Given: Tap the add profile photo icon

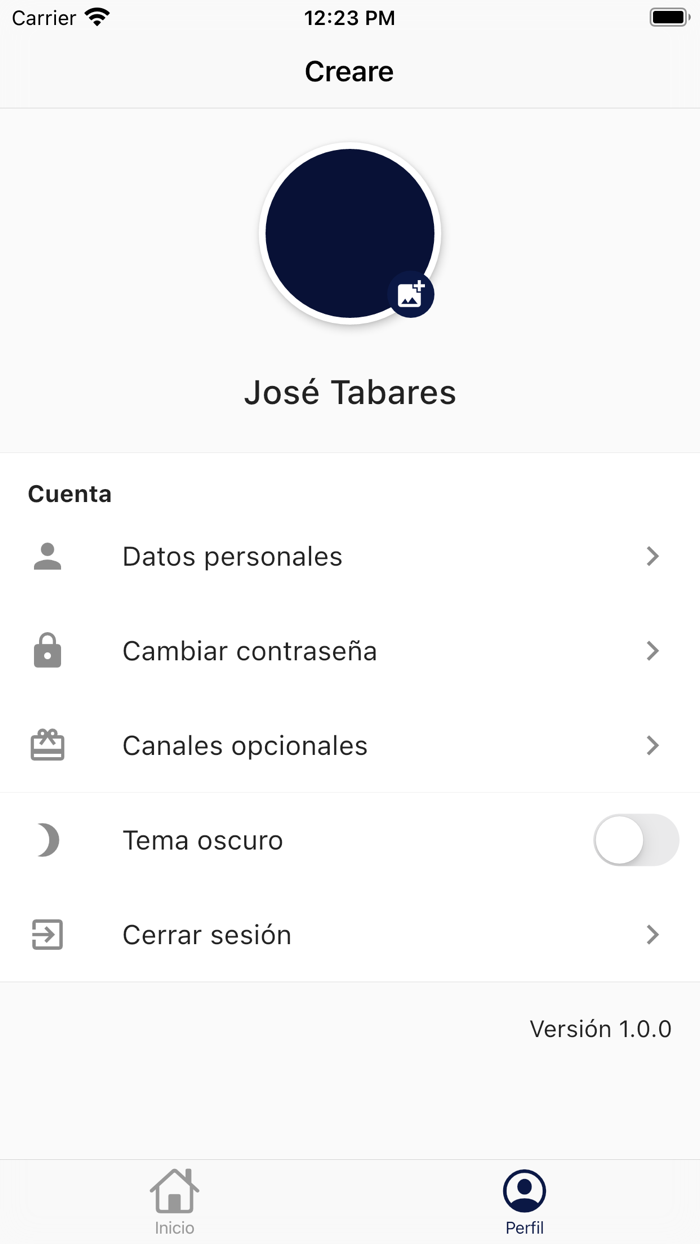Looking at the screenshot, I should (411, 294).
